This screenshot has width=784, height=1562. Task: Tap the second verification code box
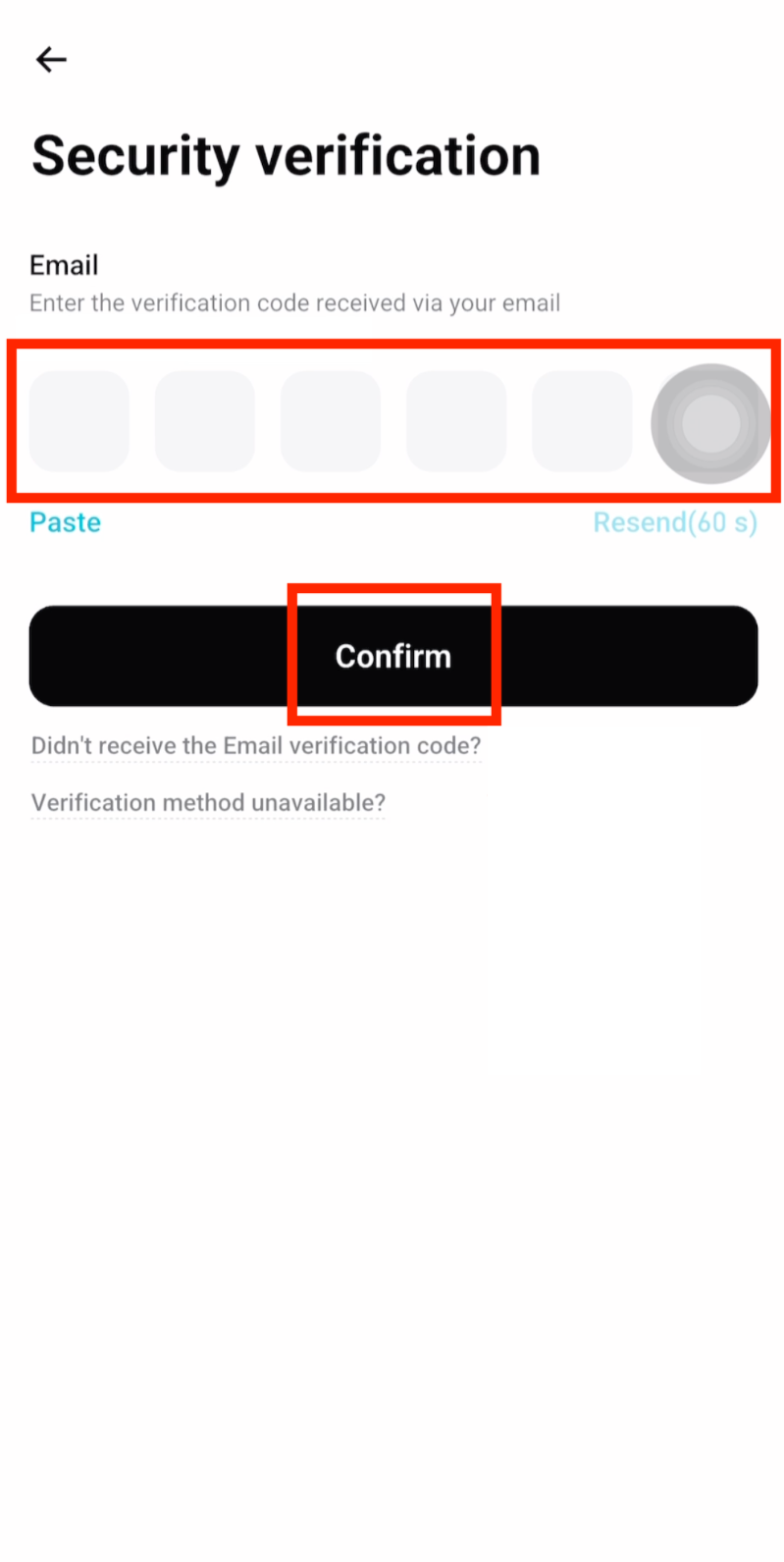point(204,422)
